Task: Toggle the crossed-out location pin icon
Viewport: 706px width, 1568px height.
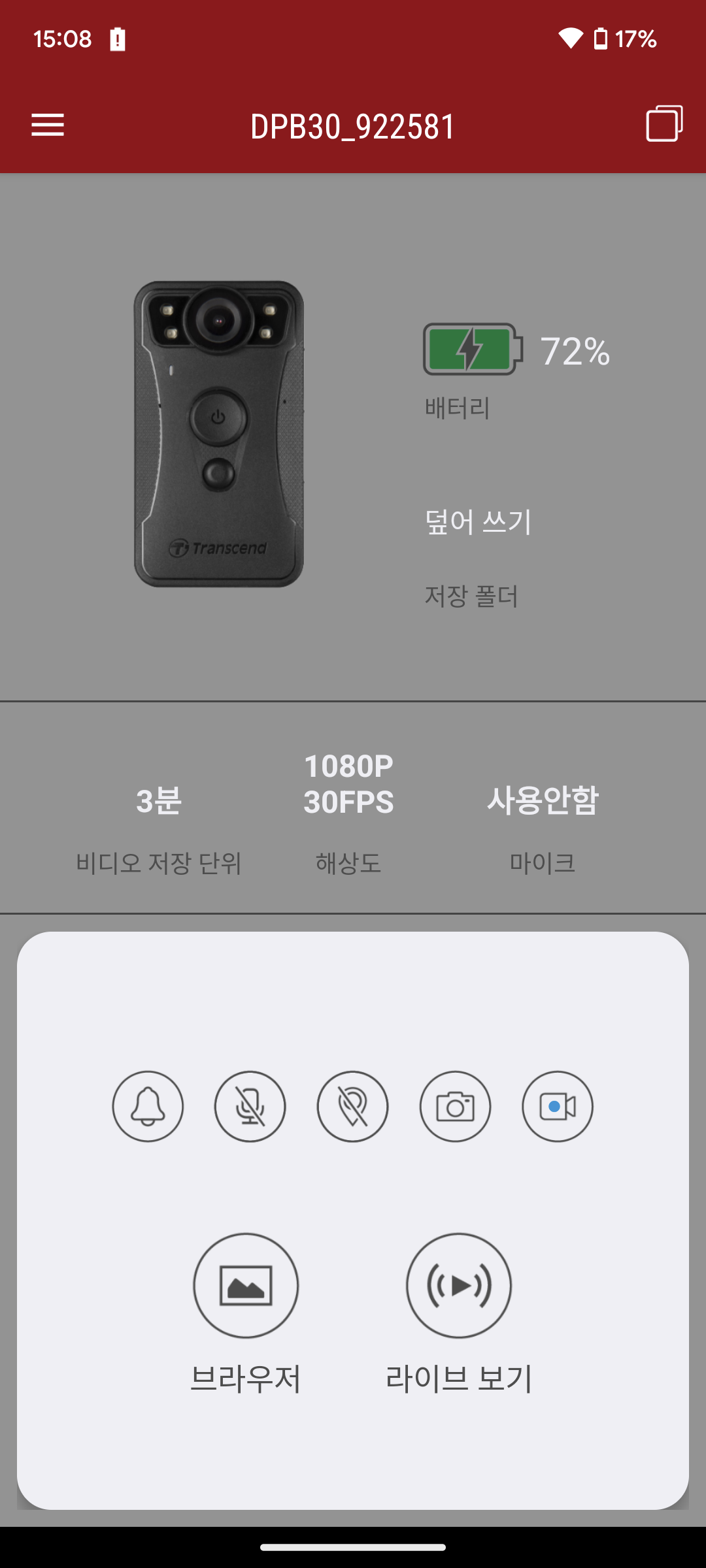Action: [353, 1106]
